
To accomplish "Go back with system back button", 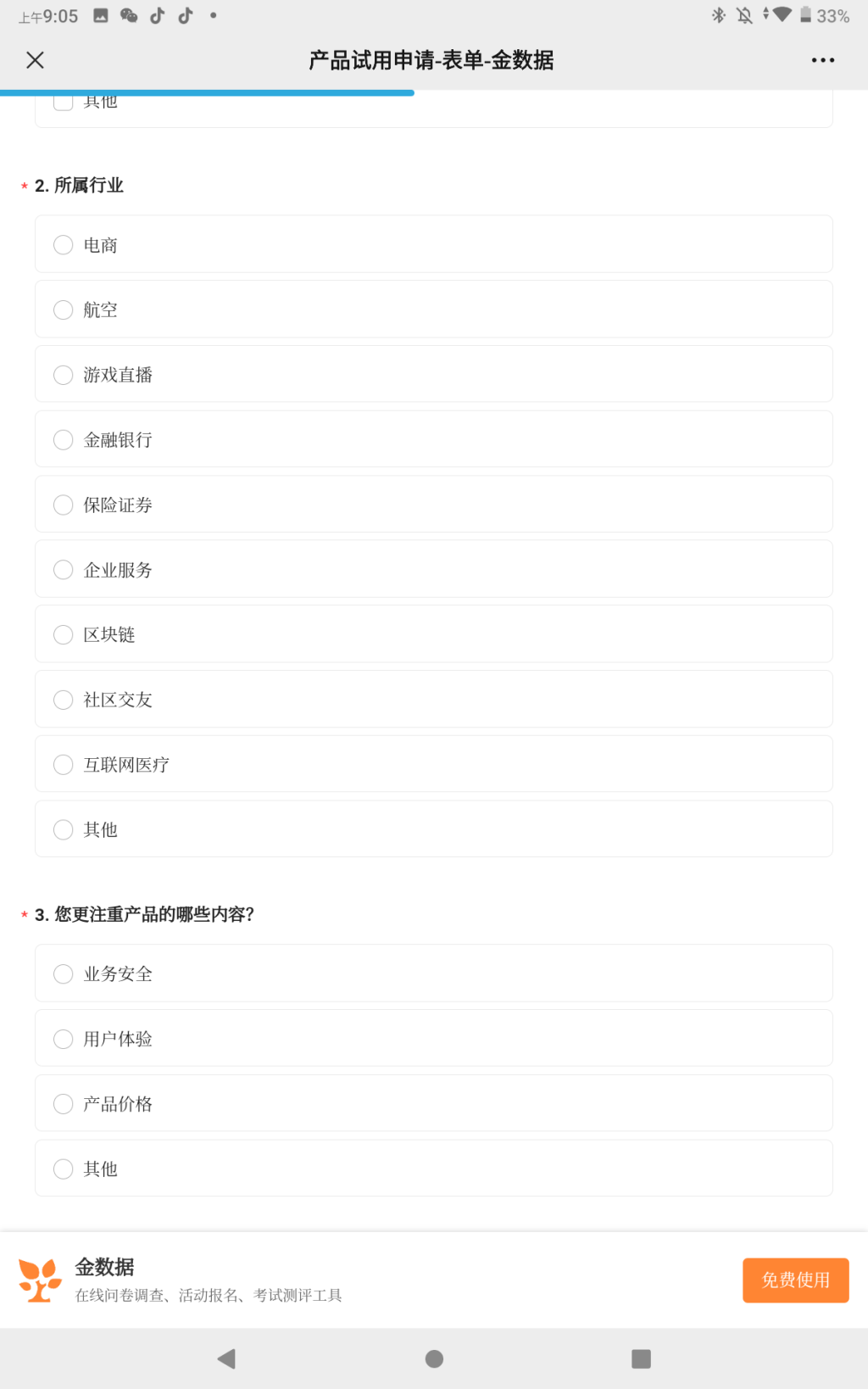I will click(226, 1359).
